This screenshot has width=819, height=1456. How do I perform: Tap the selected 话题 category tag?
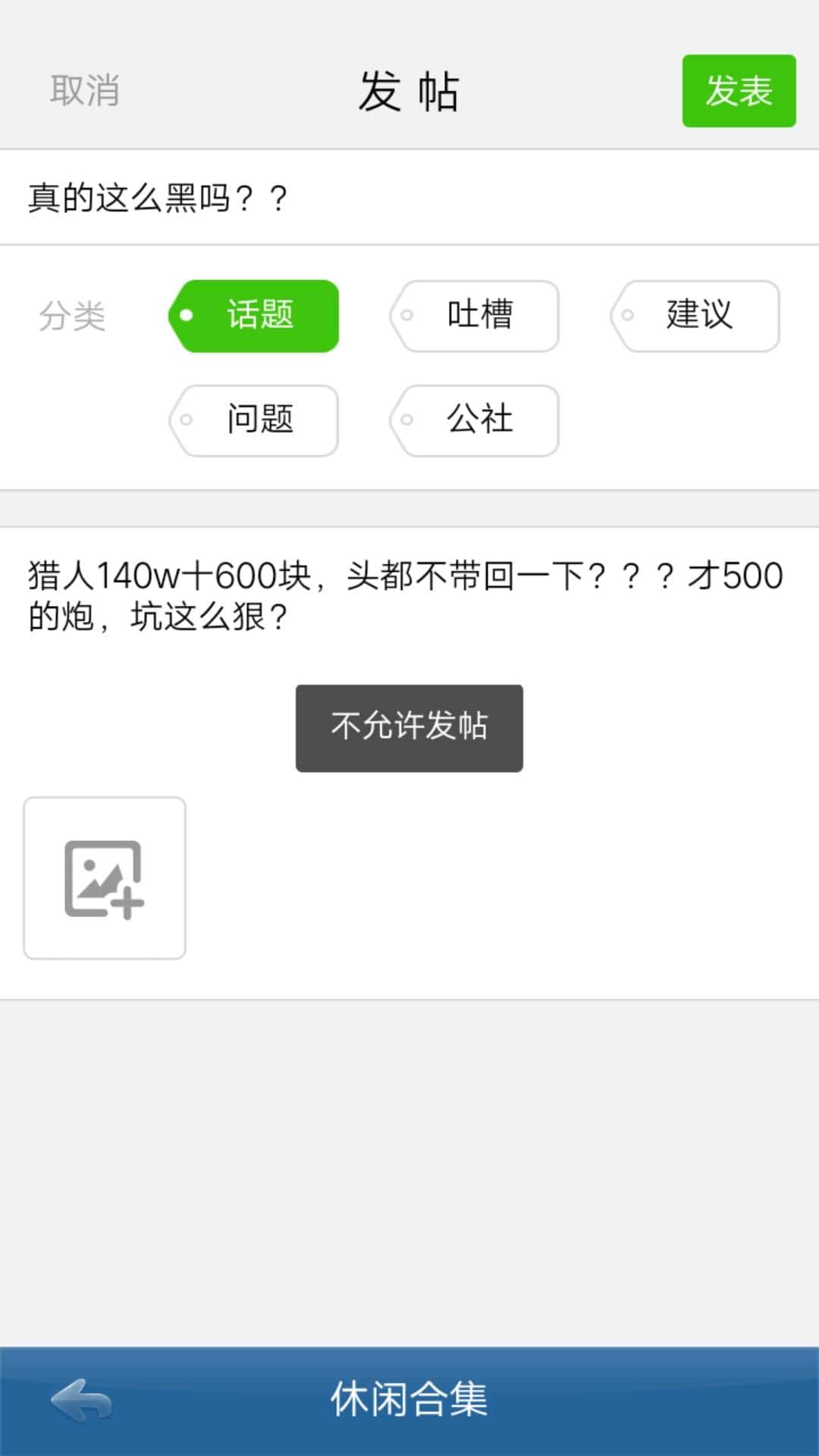(x=255, y=315)
